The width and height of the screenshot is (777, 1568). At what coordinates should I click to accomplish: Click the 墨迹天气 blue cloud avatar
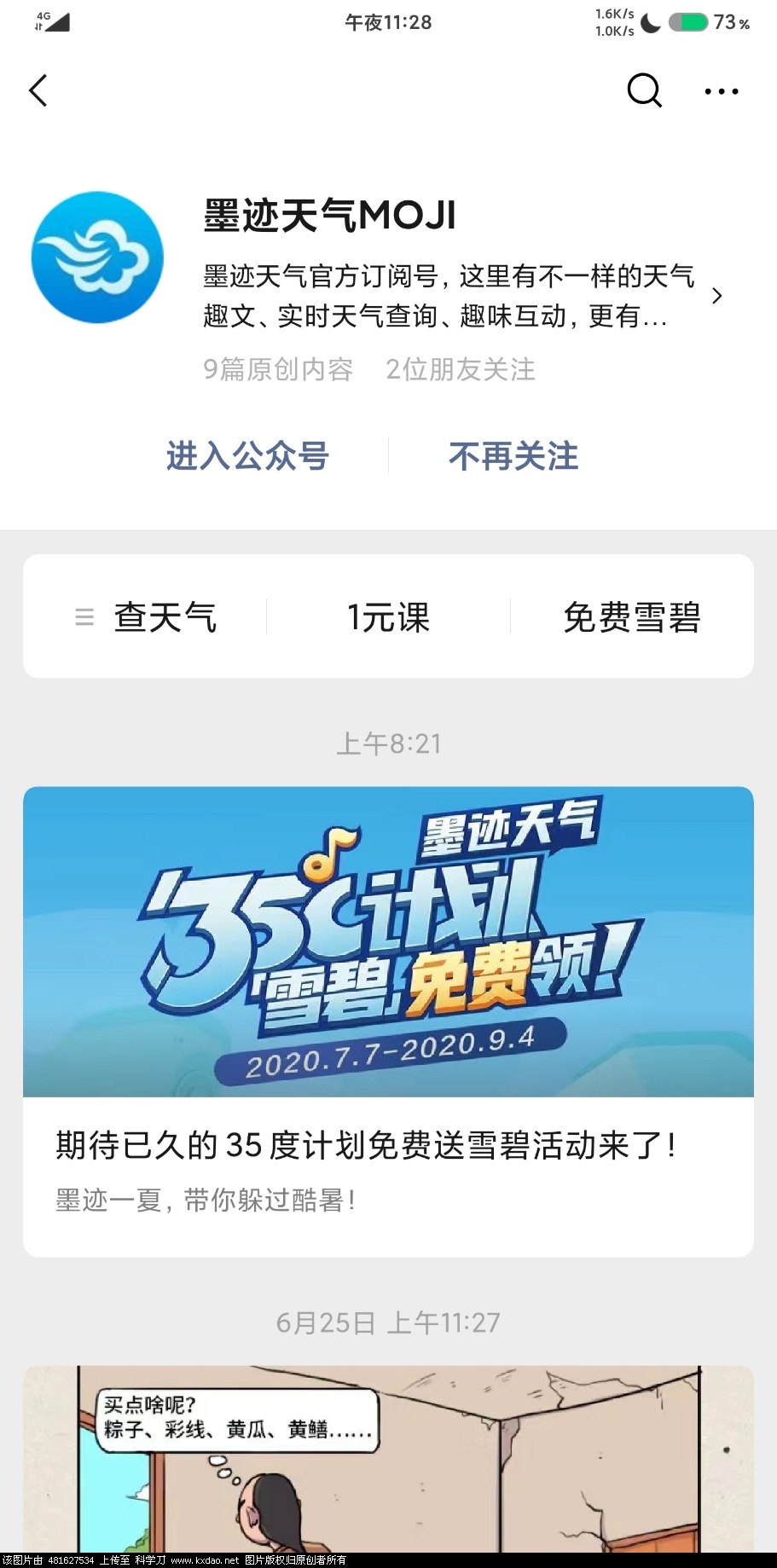(x=97, y=257)
